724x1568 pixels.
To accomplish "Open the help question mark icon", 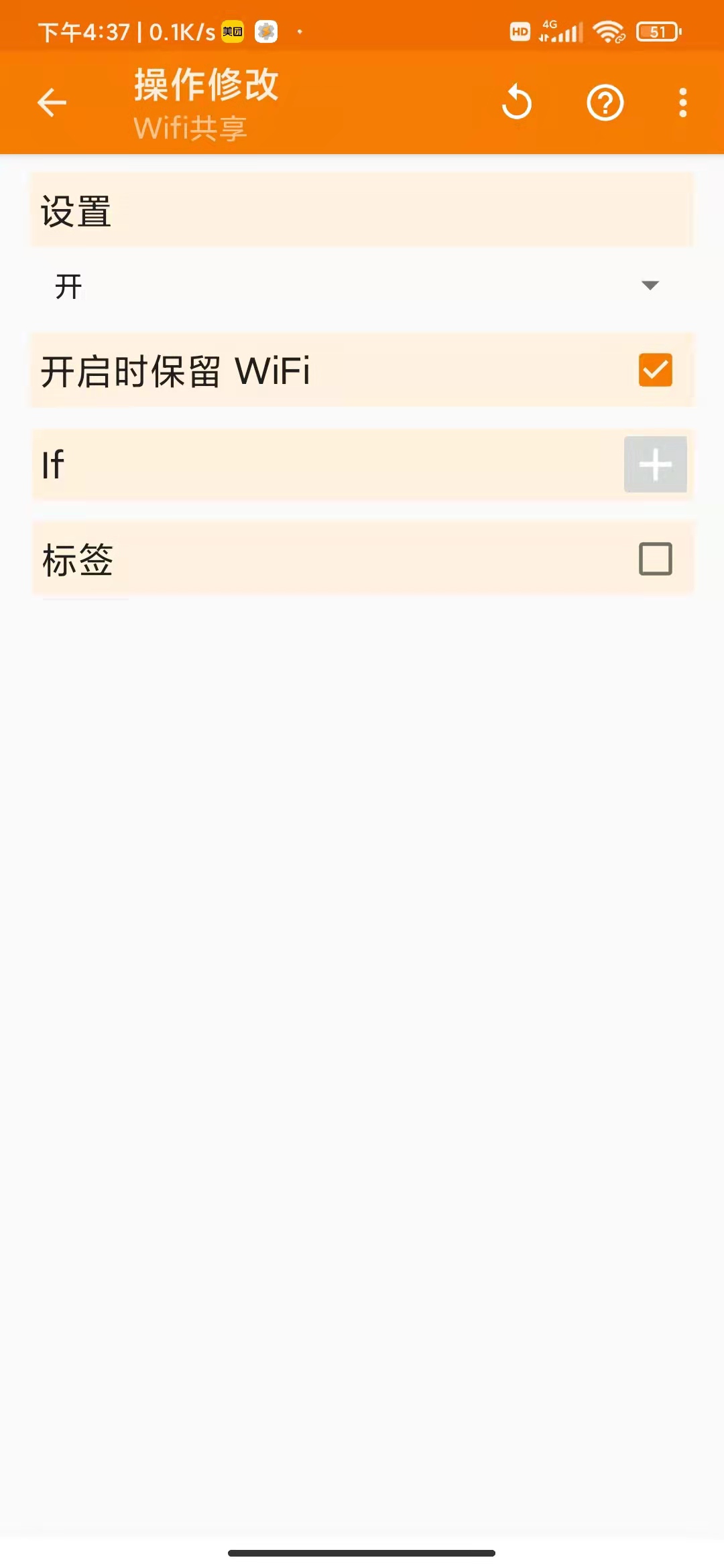I will 605,103.
